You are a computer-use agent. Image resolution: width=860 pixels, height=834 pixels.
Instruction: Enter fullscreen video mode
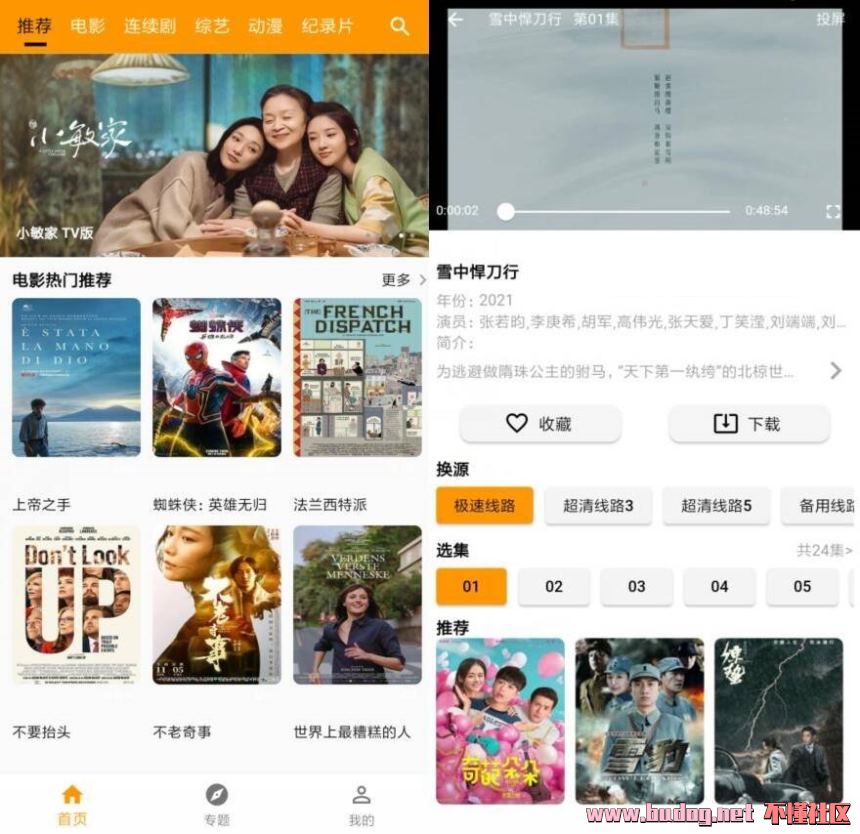pyautogui.click(x=833, y=211)
